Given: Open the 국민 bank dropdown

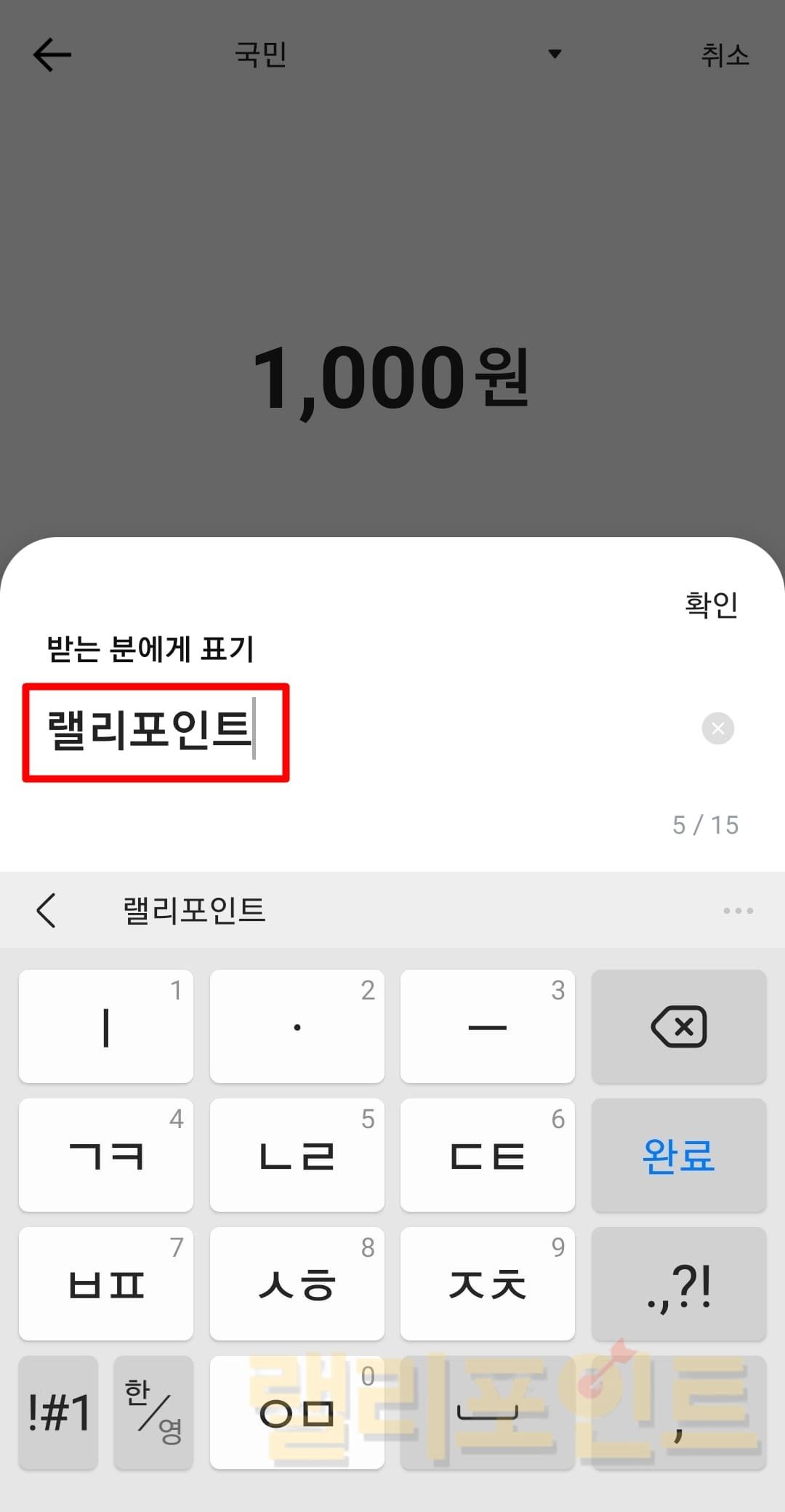Looking at the screenshot, I should (x=553, y=55).
